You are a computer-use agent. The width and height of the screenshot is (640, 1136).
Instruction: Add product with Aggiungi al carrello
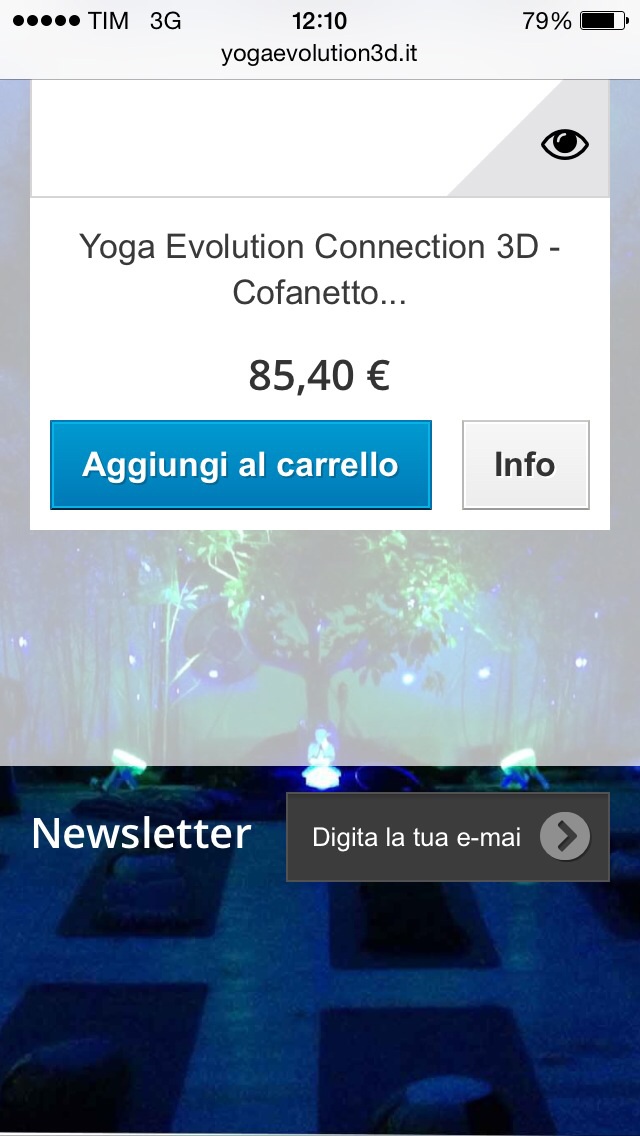click(x=241, y=465)
